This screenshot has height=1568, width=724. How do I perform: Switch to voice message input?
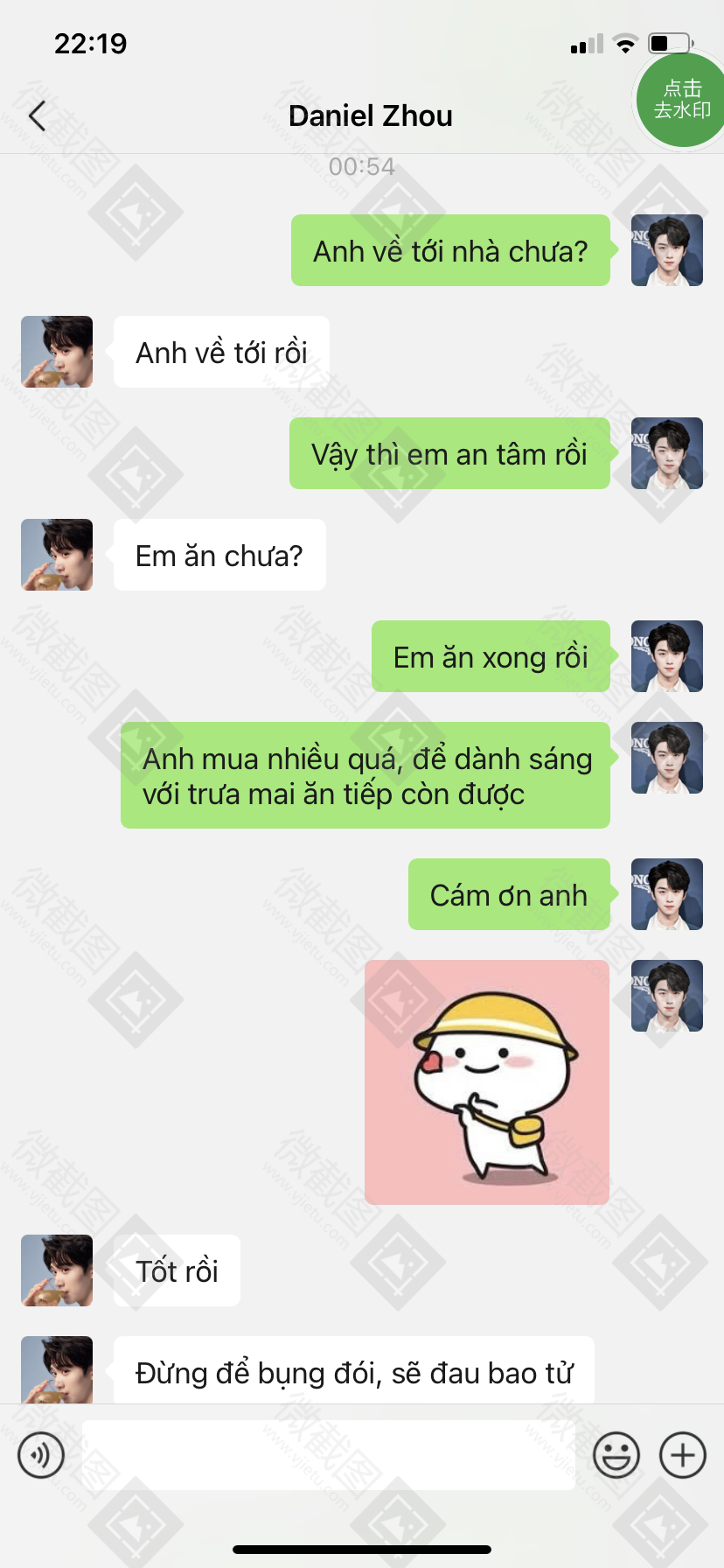pyautogui.click(x=41, y=1455)
